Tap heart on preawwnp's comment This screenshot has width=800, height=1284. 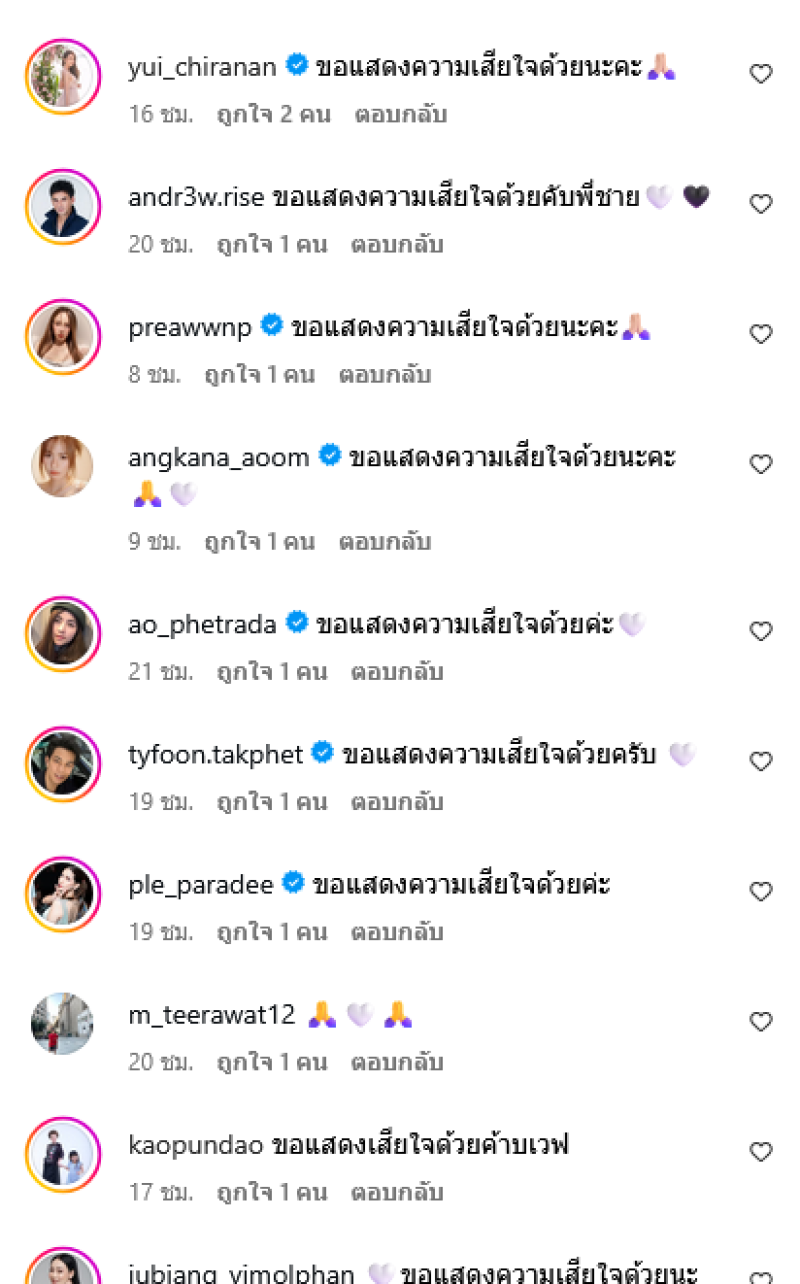pyautogui.click(x=761, y=334)
